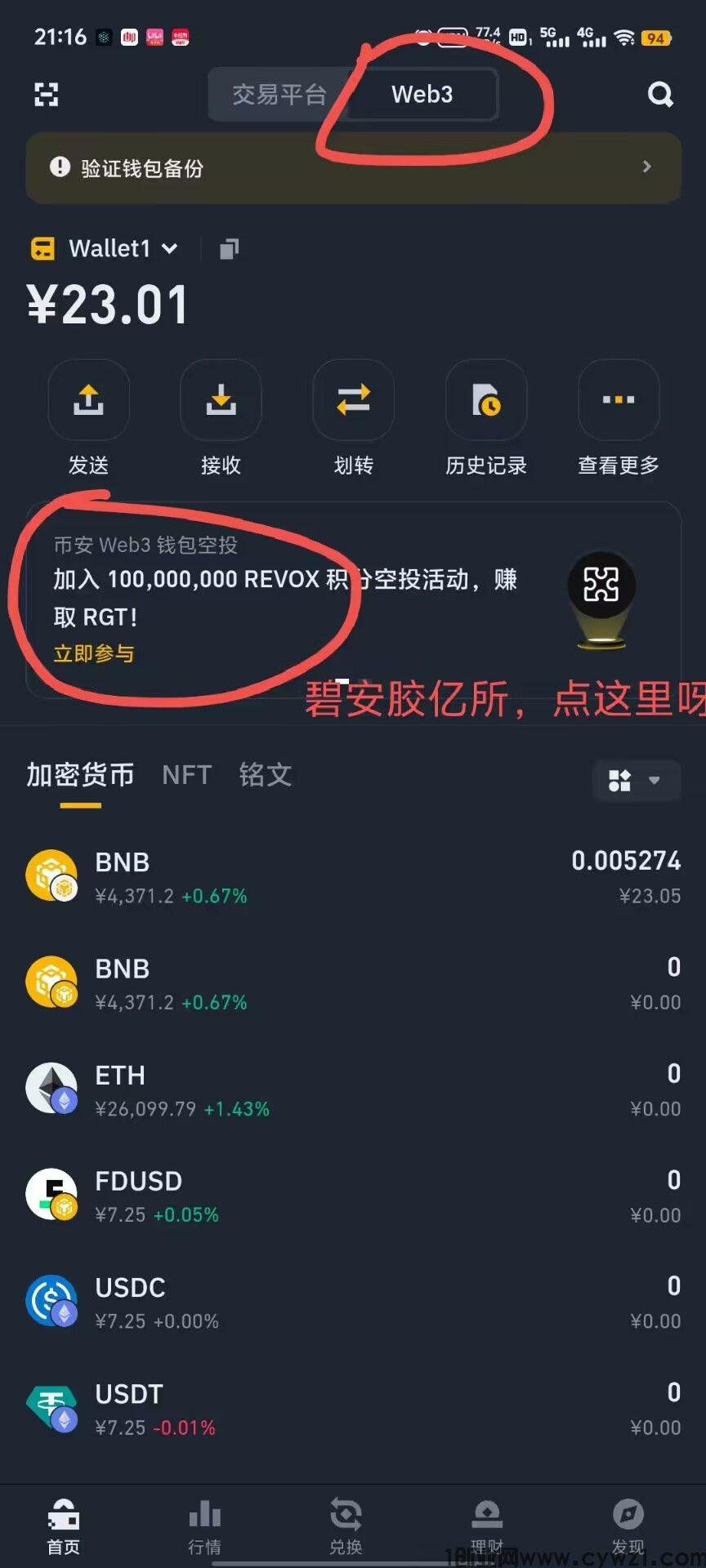Screen dimensions: 706x1568
Task: Open the 划转 transfer option
Action: [353, 401]
